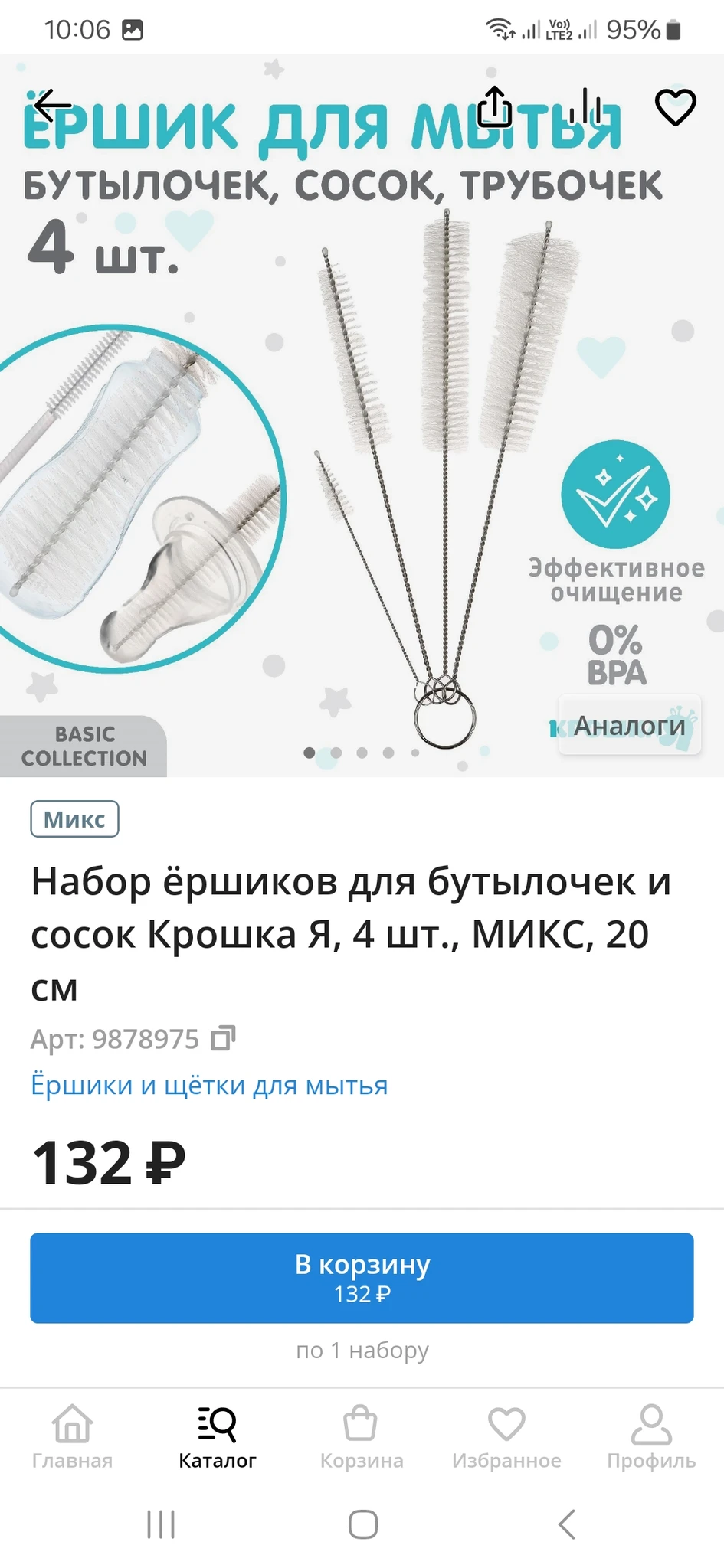Copy the article number 9878975

(223, 1038)
